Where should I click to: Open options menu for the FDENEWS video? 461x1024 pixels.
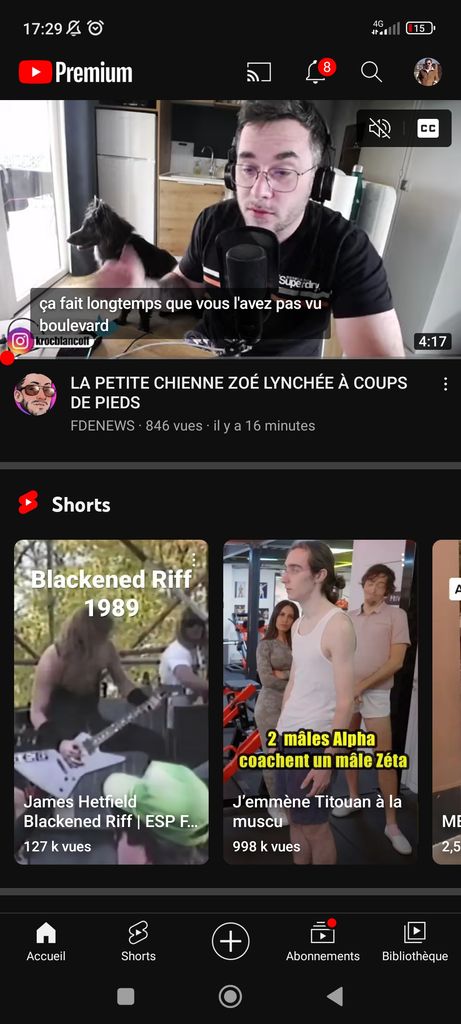pos(445,384)
